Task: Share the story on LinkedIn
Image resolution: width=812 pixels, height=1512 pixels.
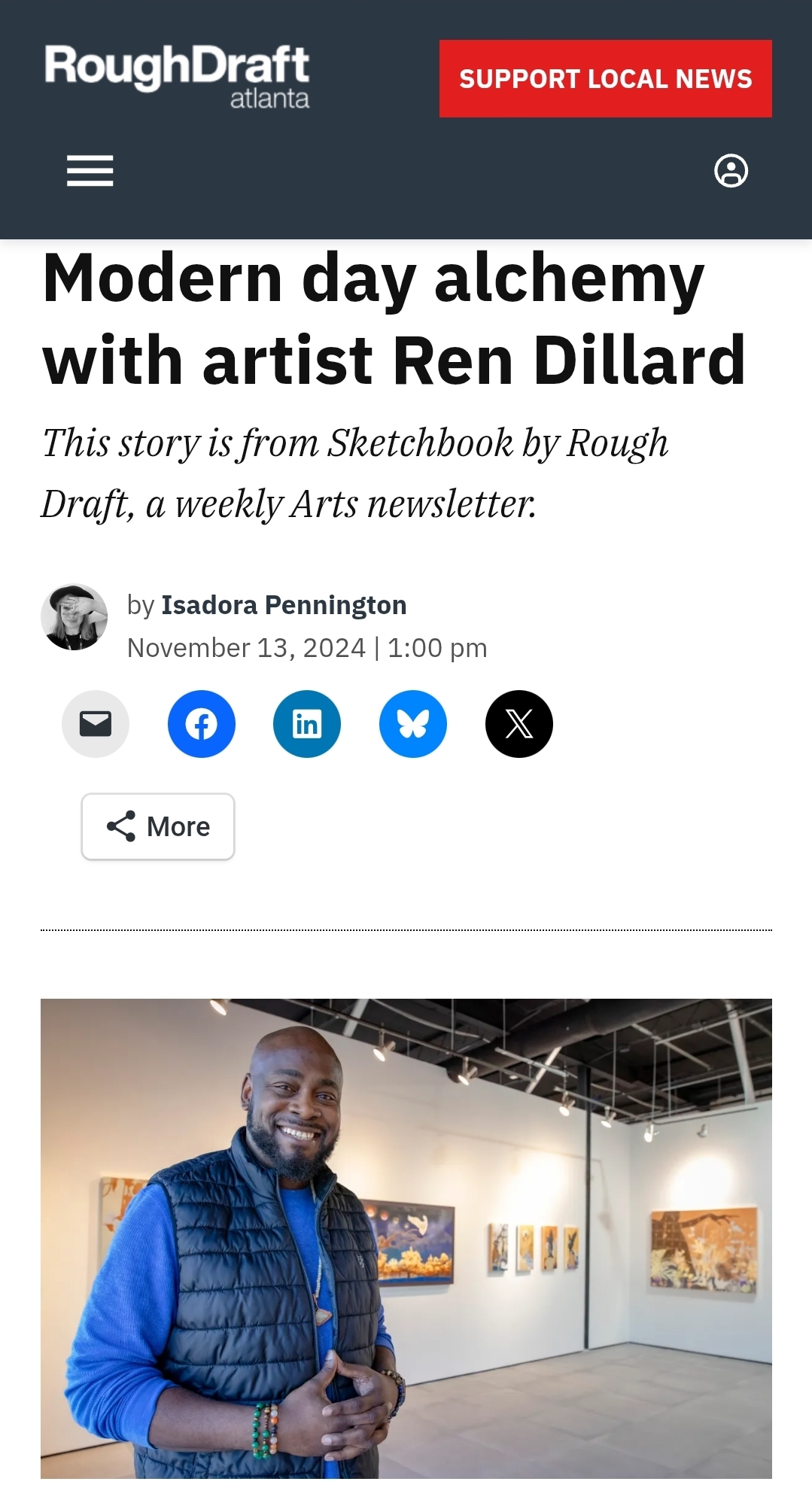Action: click(307, 724)
